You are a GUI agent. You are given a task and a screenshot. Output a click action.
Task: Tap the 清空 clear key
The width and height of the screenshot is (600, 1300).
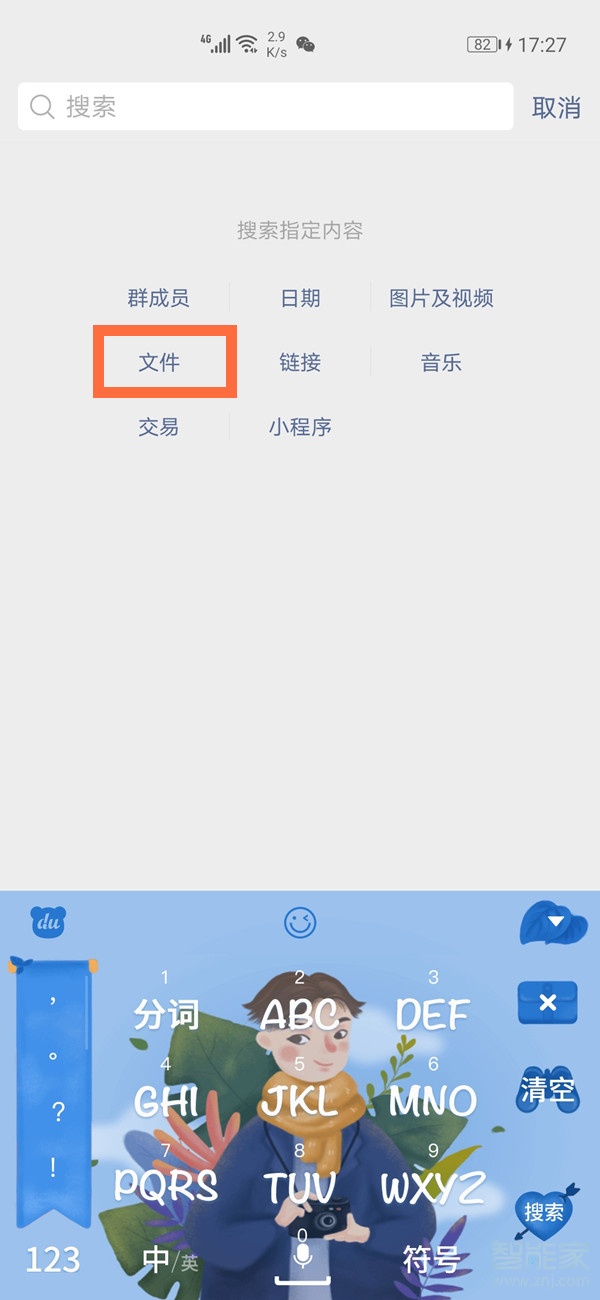547,1089
